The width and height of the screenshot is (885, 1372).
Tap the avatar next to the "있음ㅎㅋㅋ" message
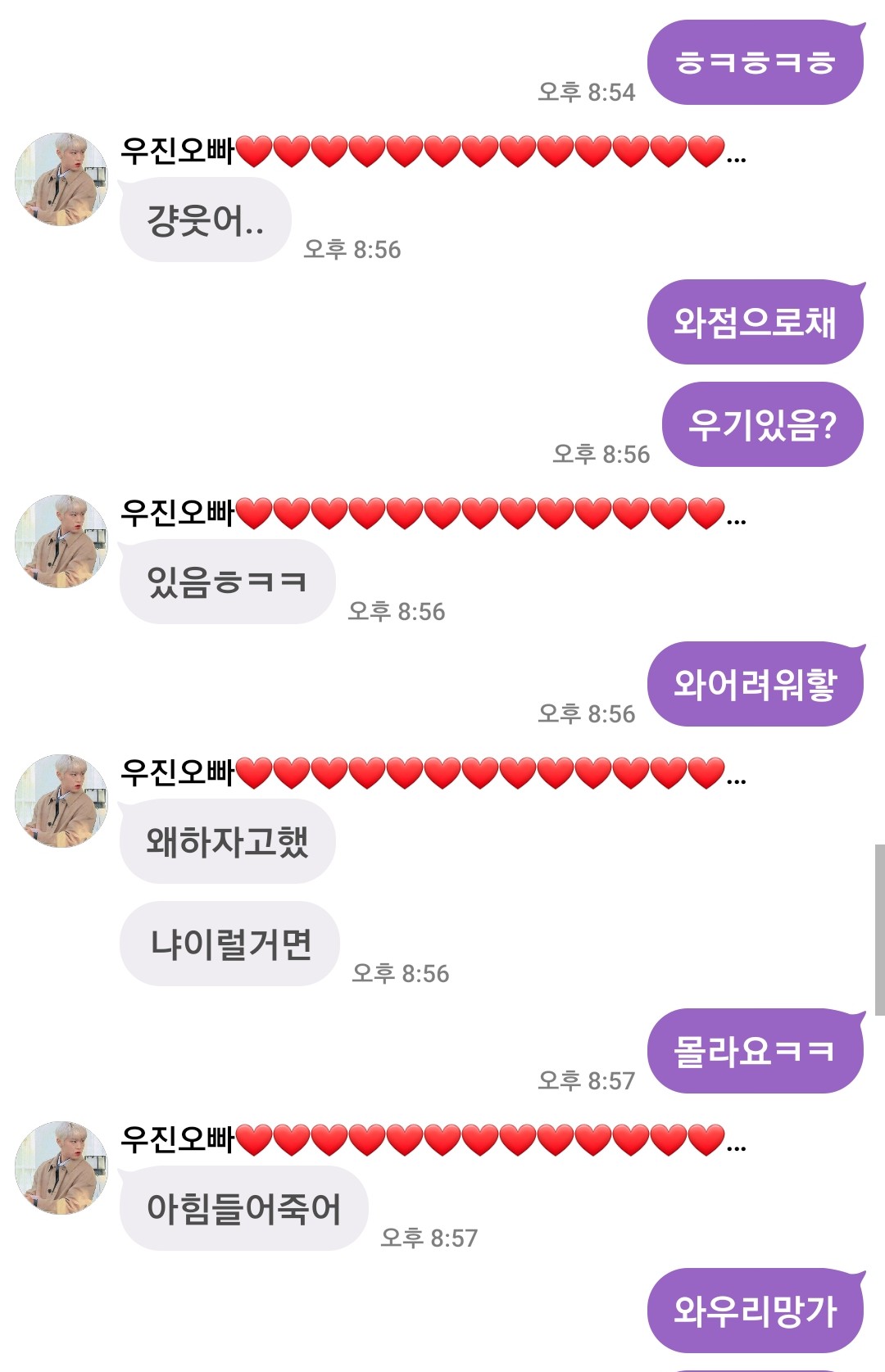61,541
